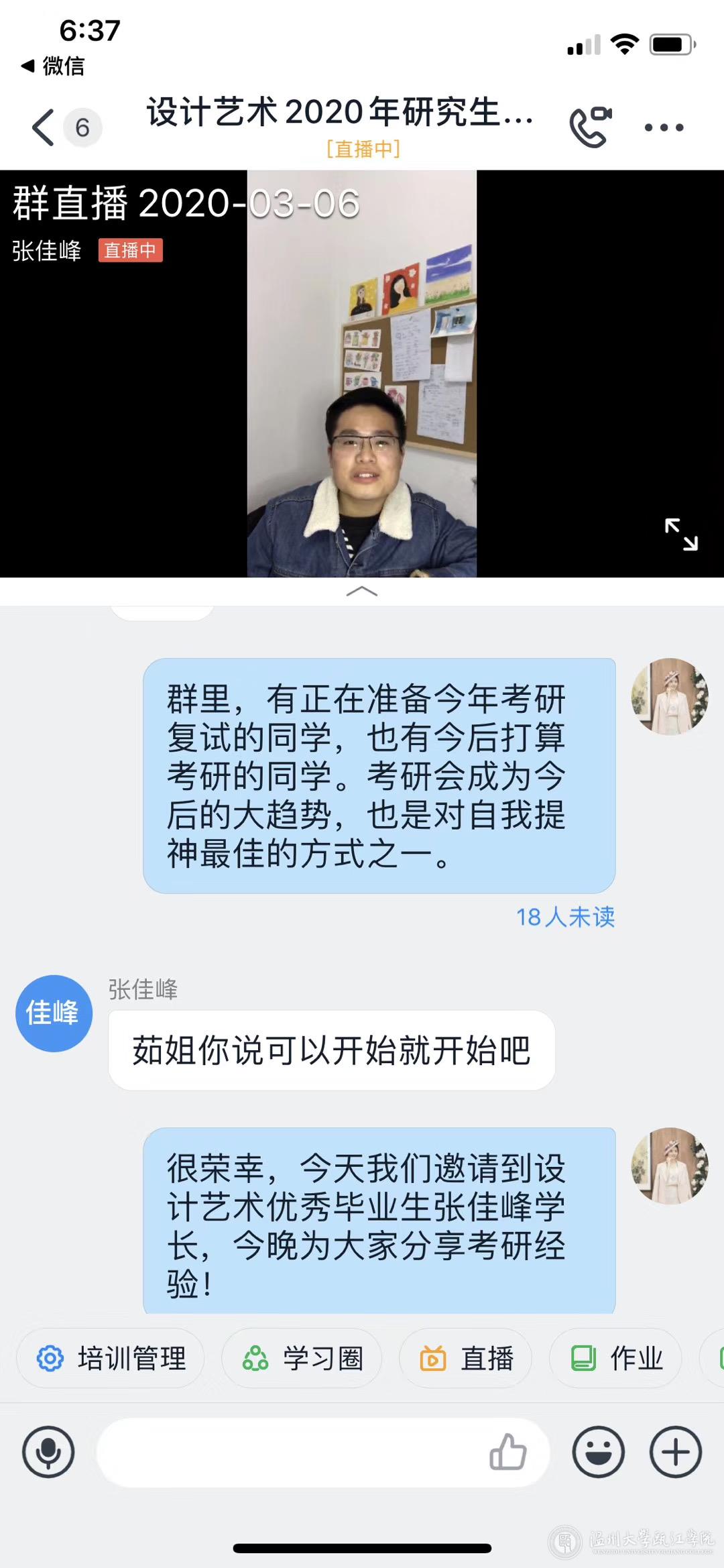Screen dimensions: 724x1568
Task: Open the 直播 shortcut
Action: click(466, 1358)
